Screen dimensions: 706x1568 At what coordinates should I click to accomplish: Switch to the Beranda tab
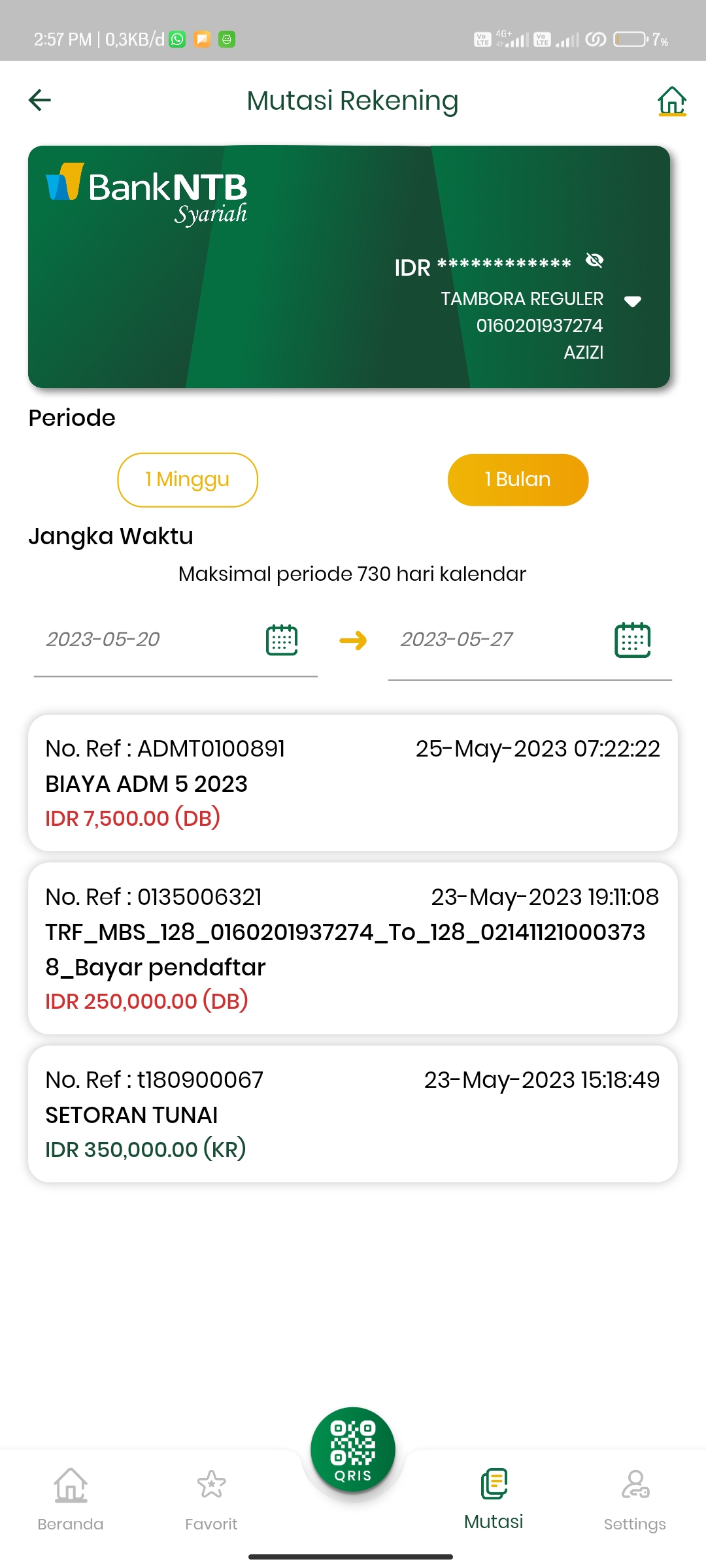(x=71, y=1499)
